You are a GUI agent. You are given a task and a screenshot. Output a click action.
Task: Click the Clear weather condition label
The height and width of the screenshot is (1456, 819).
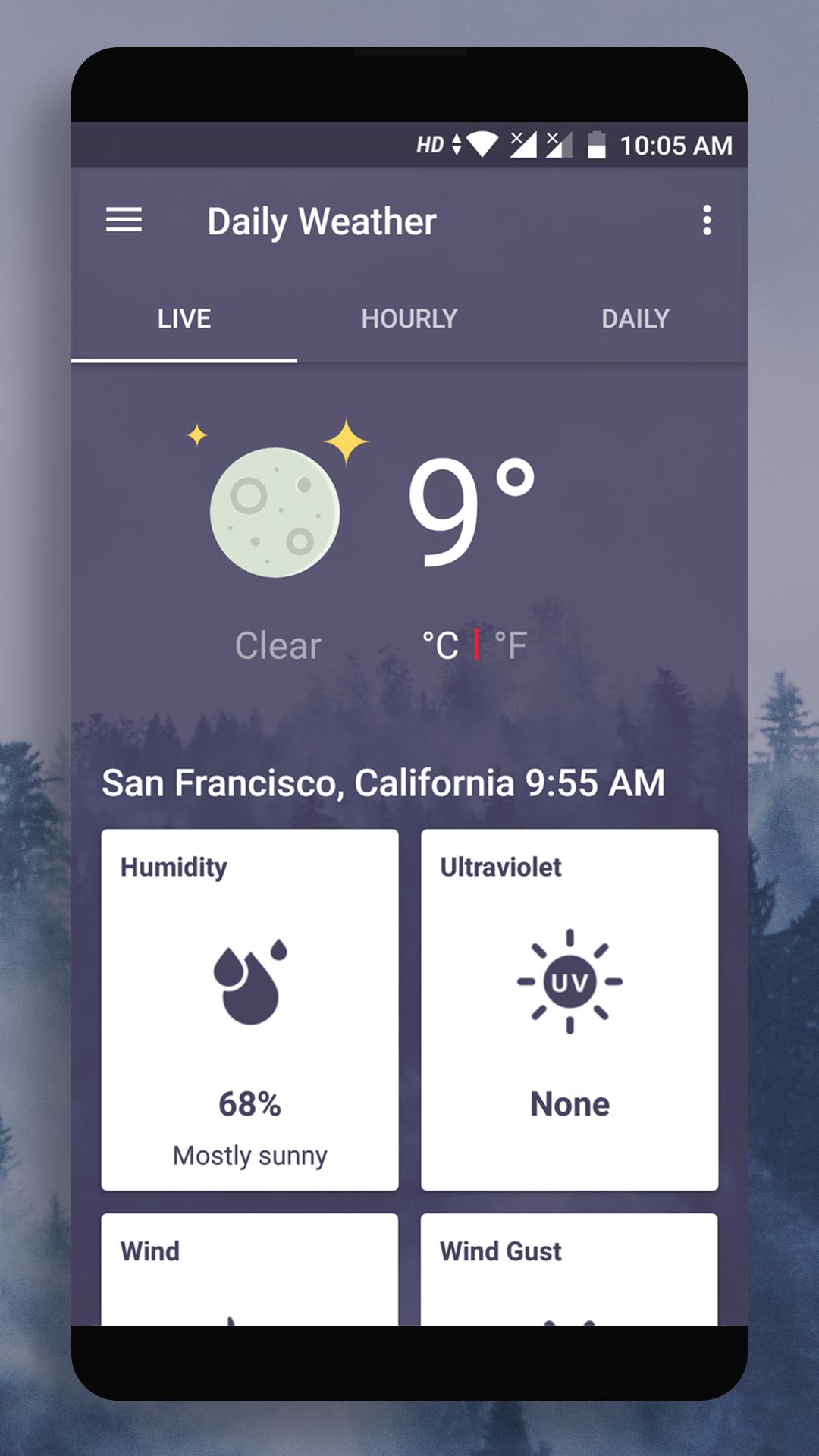click(278, 645)
